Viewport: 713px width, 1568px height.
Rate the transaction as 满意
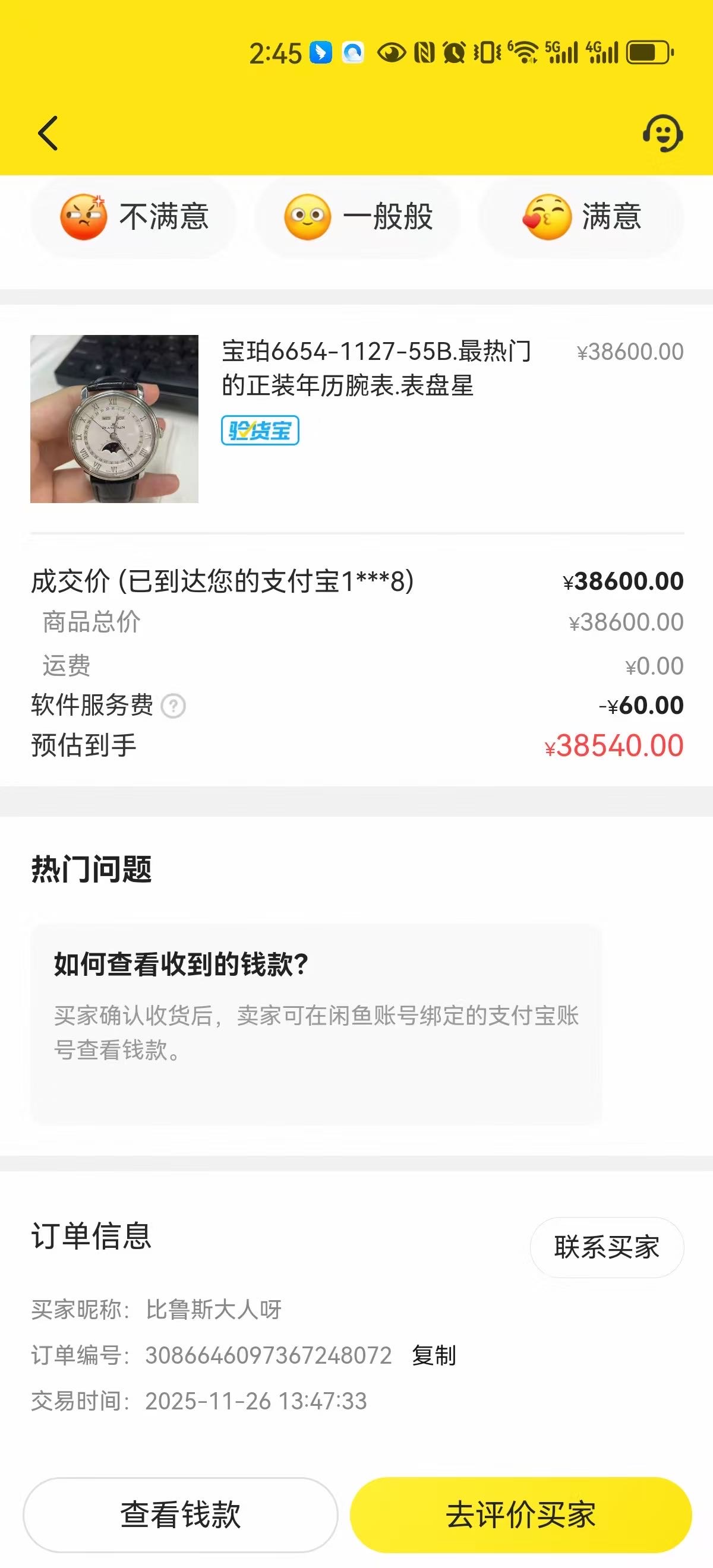click(x=582, y=217)
